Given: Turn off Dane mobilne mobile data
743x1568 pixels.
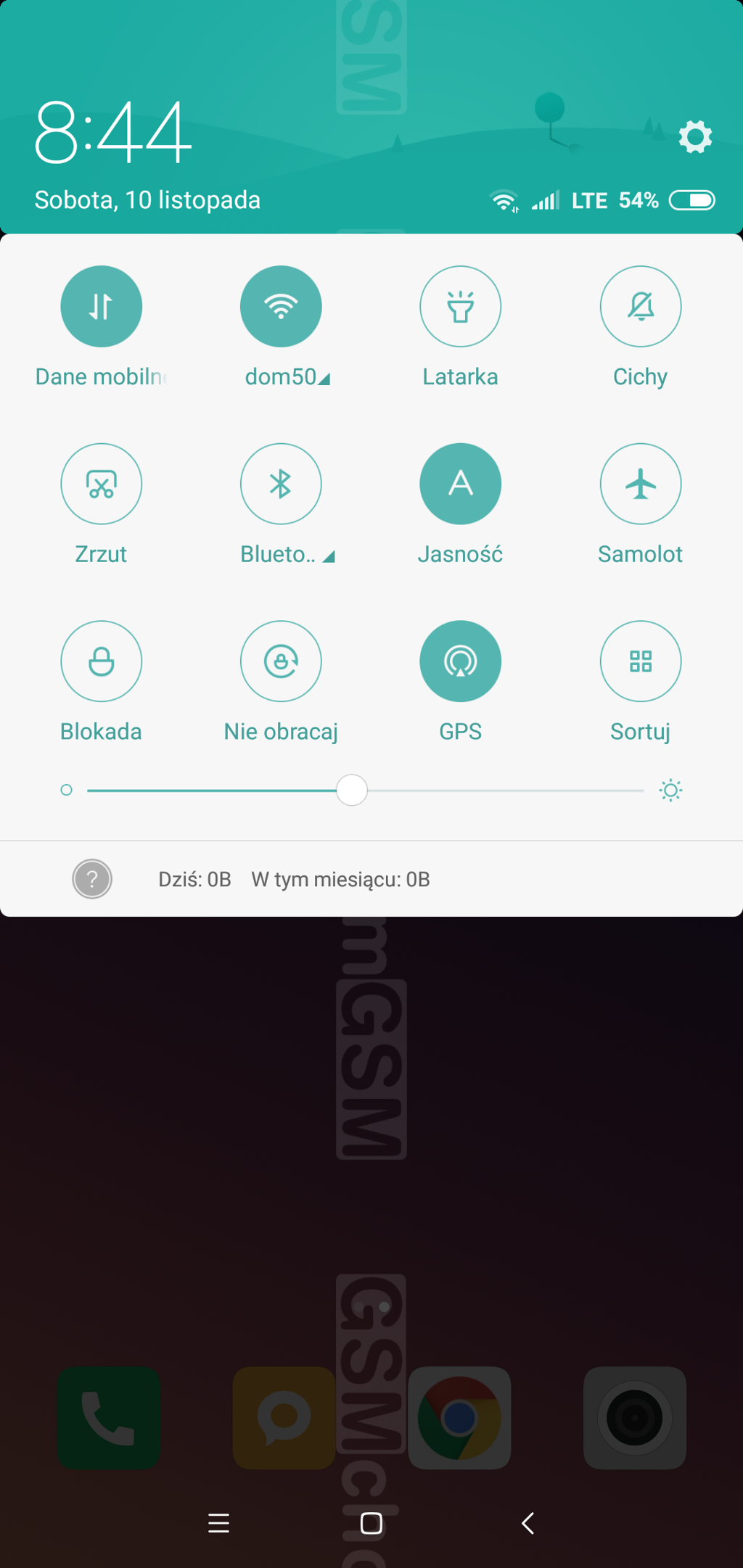Looking at the screenshot, I should (101, 306).
